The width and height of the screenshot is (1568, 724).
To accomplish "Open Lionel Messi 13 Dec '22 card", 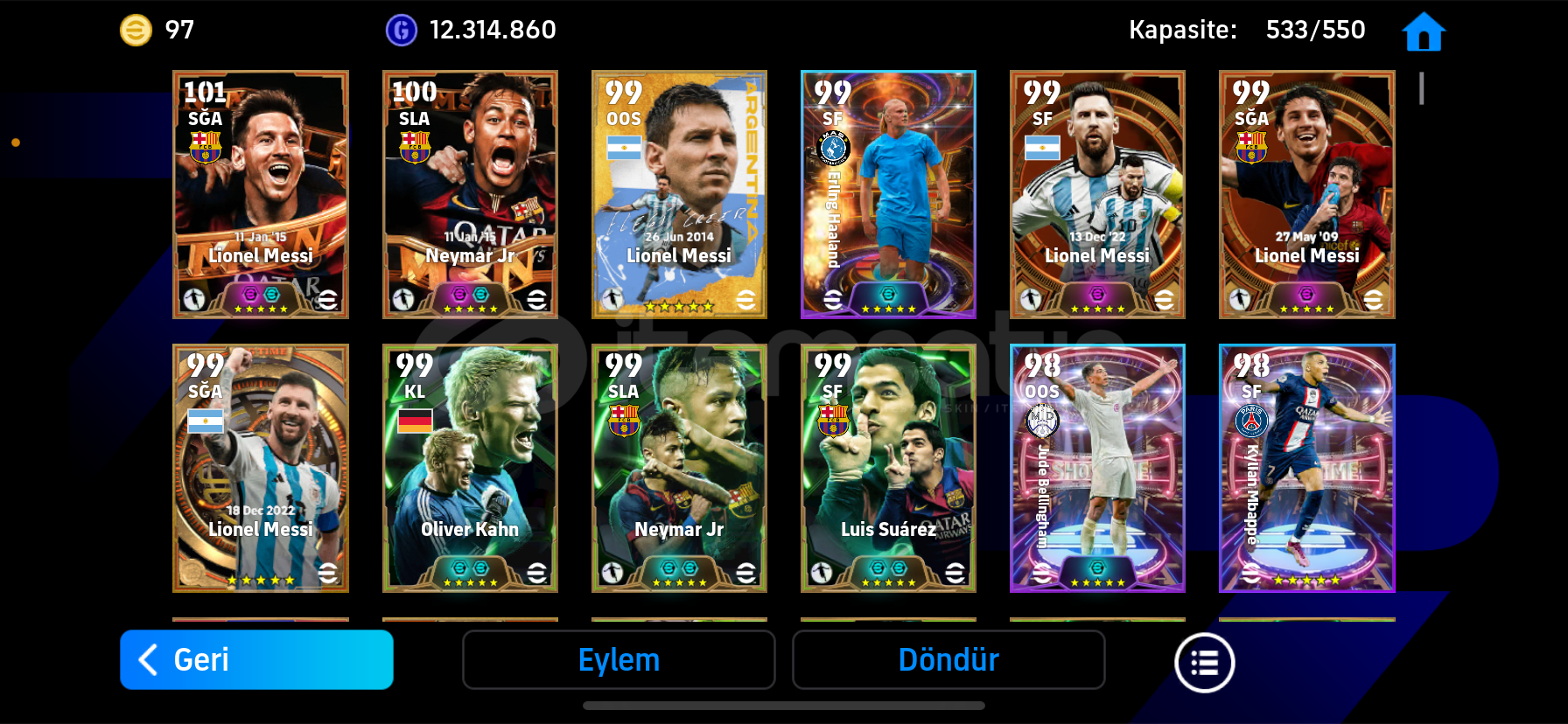I will pyautogui.click(x=1097, y=194).
